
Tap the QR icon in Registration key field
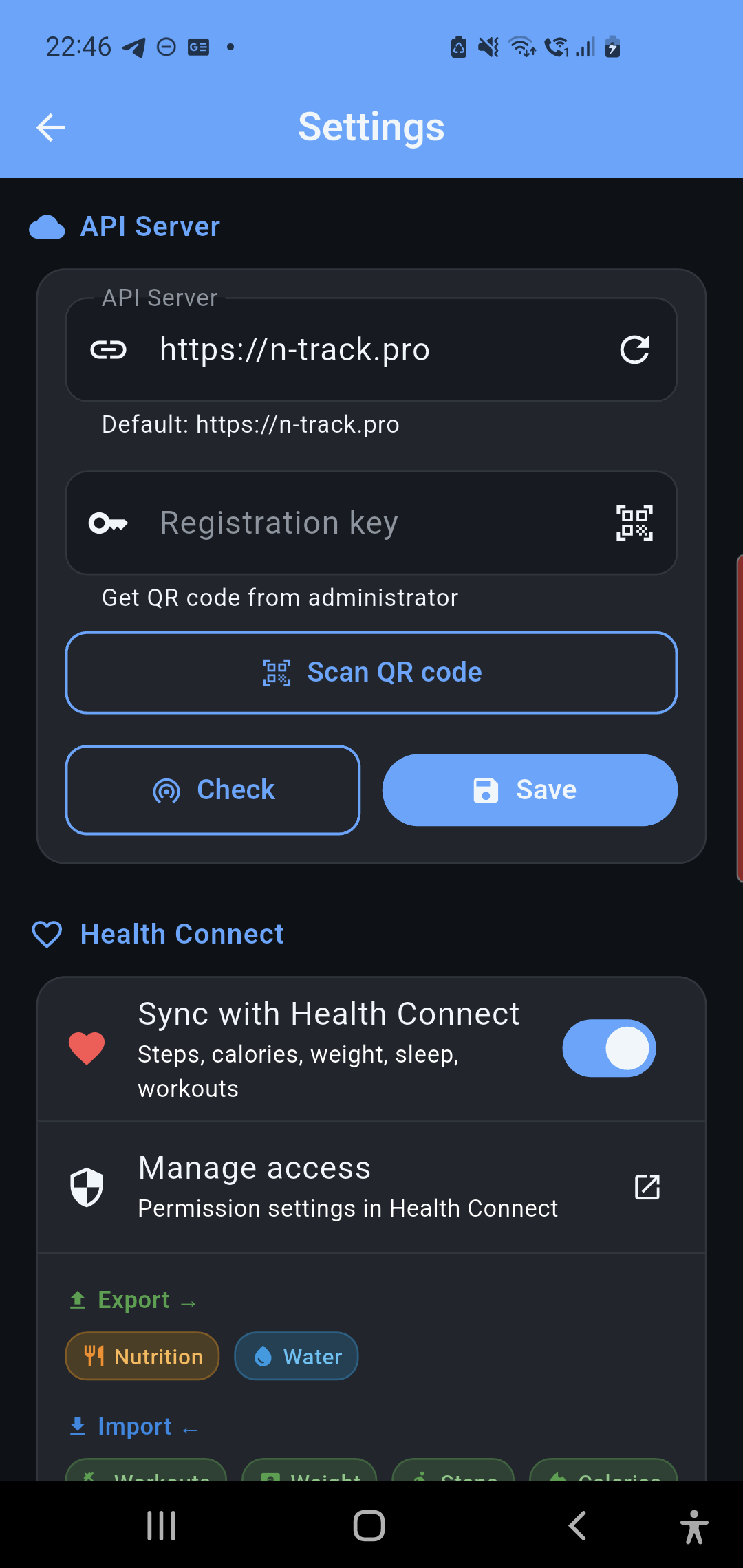634,523
